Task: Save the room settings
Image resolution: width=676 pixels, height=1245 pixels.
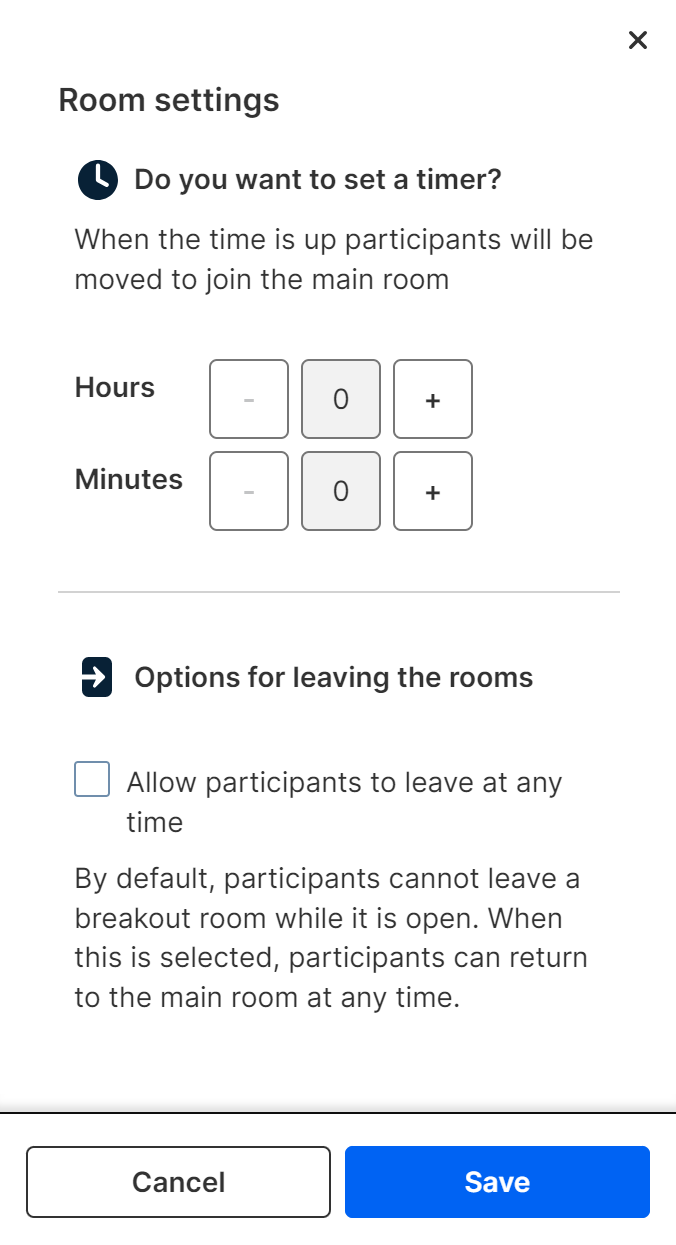Action: point(497,1182)
